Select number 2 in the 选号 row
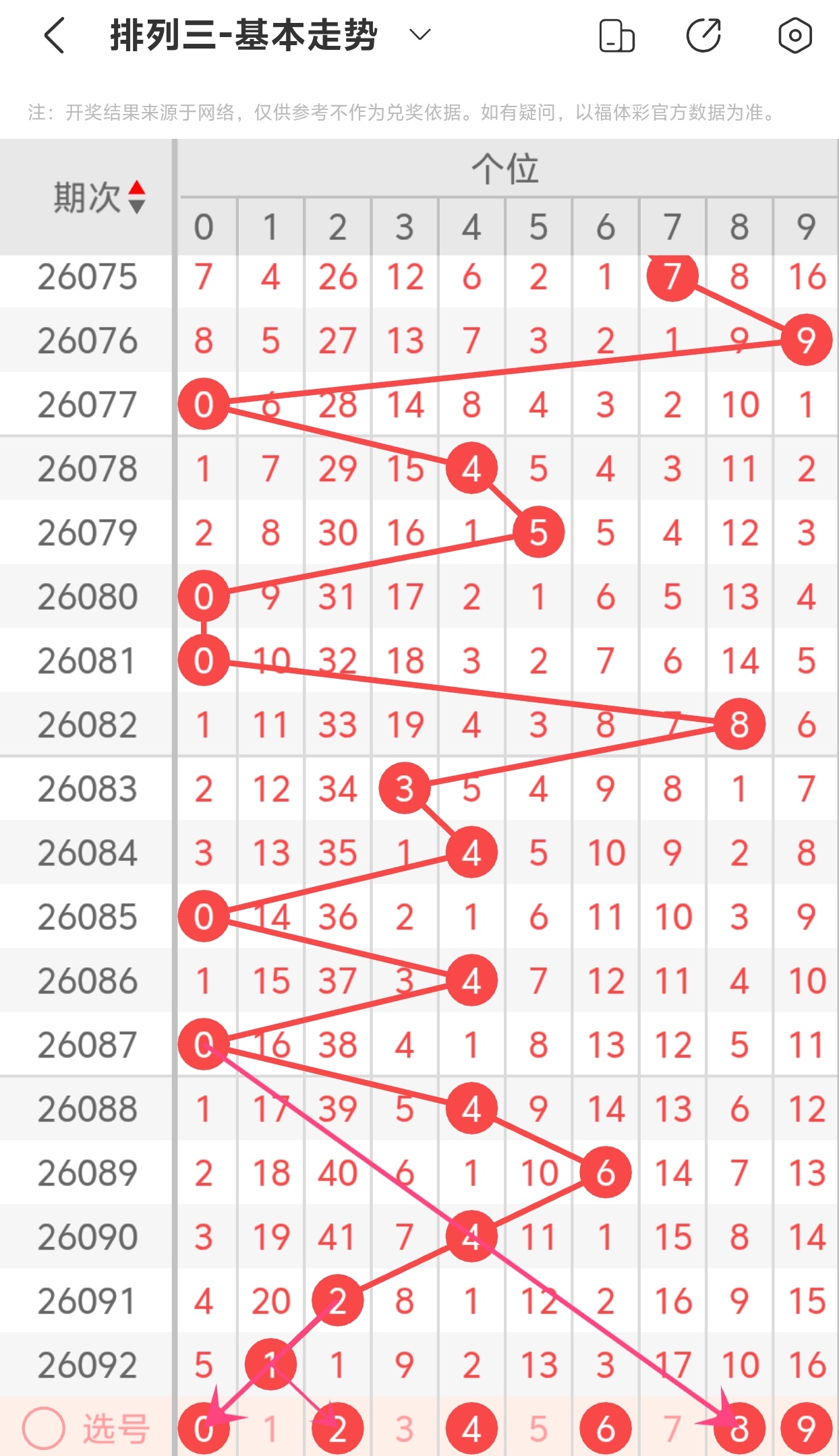This screenshot has height=1456, width=839. [337, 1428]
